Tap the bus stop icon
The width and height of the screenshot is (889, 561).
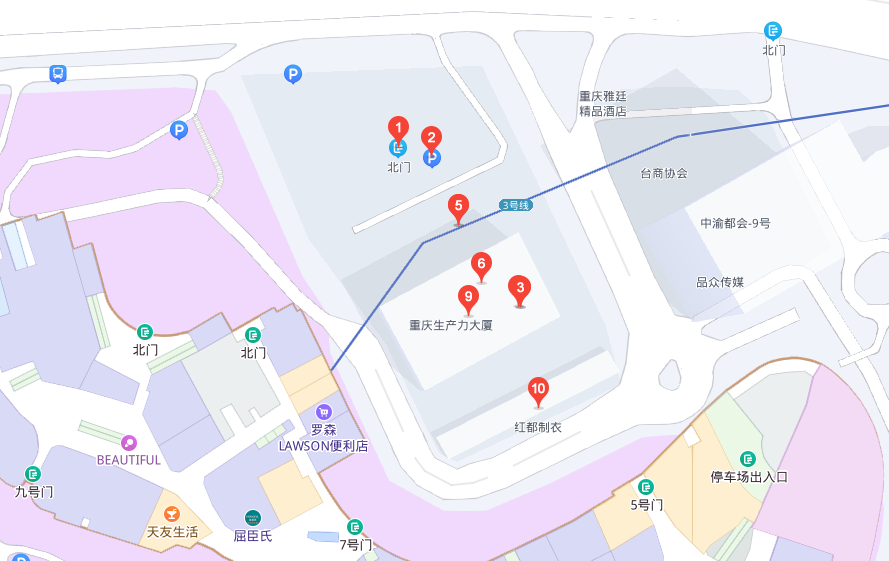click(59, 74)
